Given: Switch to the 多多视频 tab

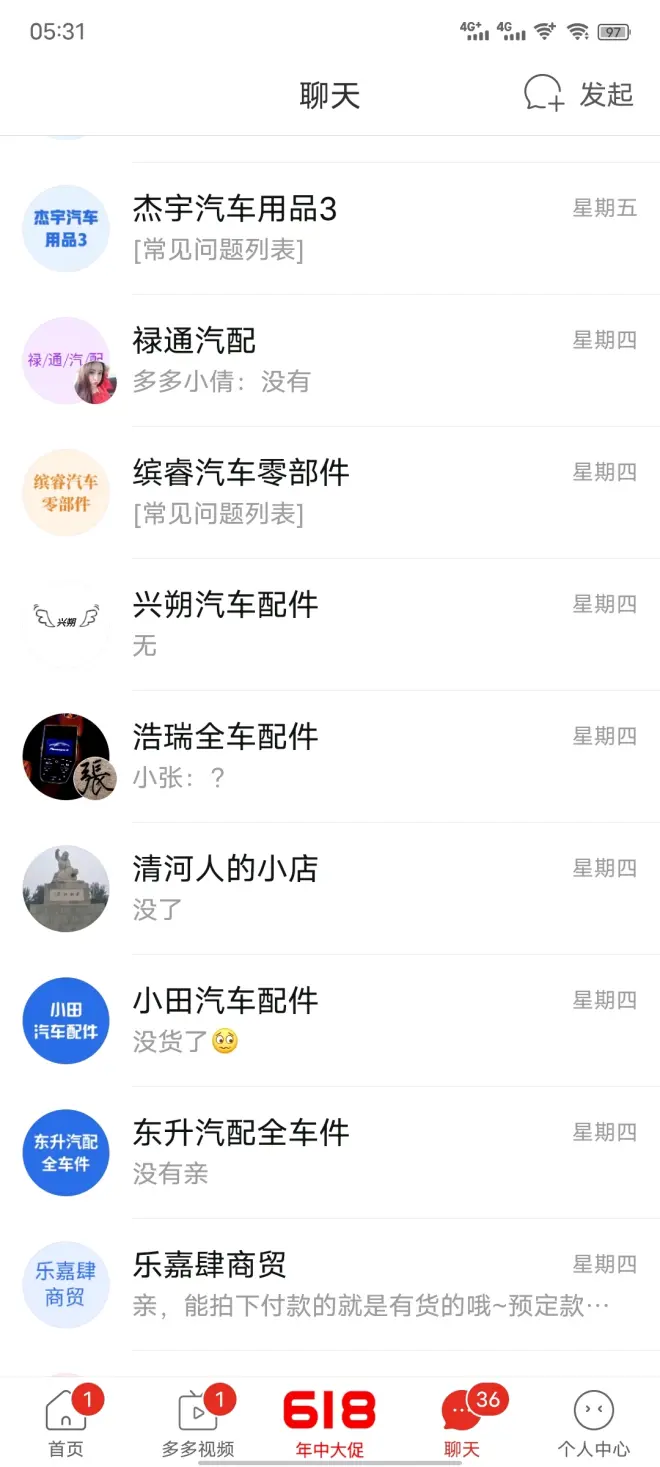Looking at the screenshot, I should pyautogui.click(x=198, y=1422).
